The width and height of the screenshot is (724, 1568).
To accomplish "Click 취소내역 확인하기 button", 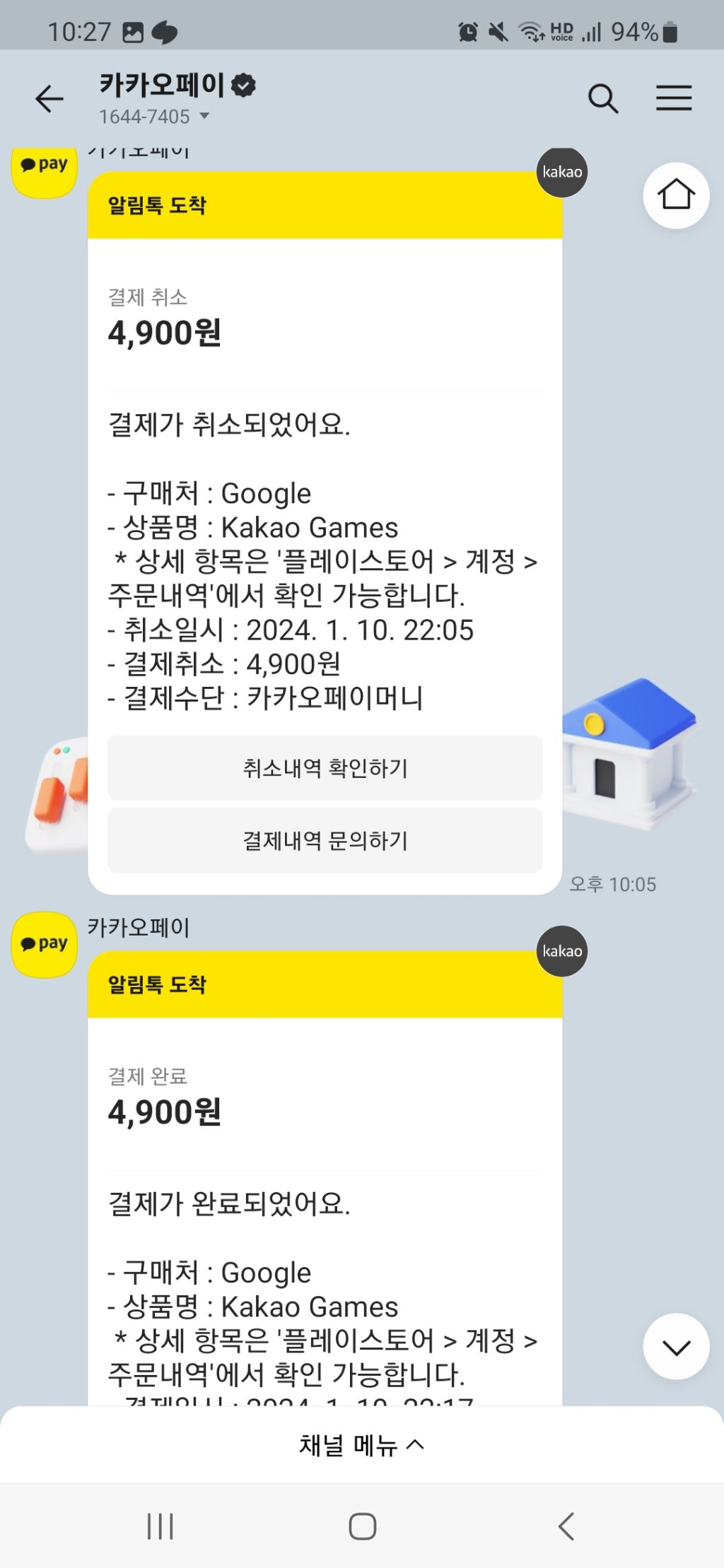I will pyautogui.click(x=325, y=770).
